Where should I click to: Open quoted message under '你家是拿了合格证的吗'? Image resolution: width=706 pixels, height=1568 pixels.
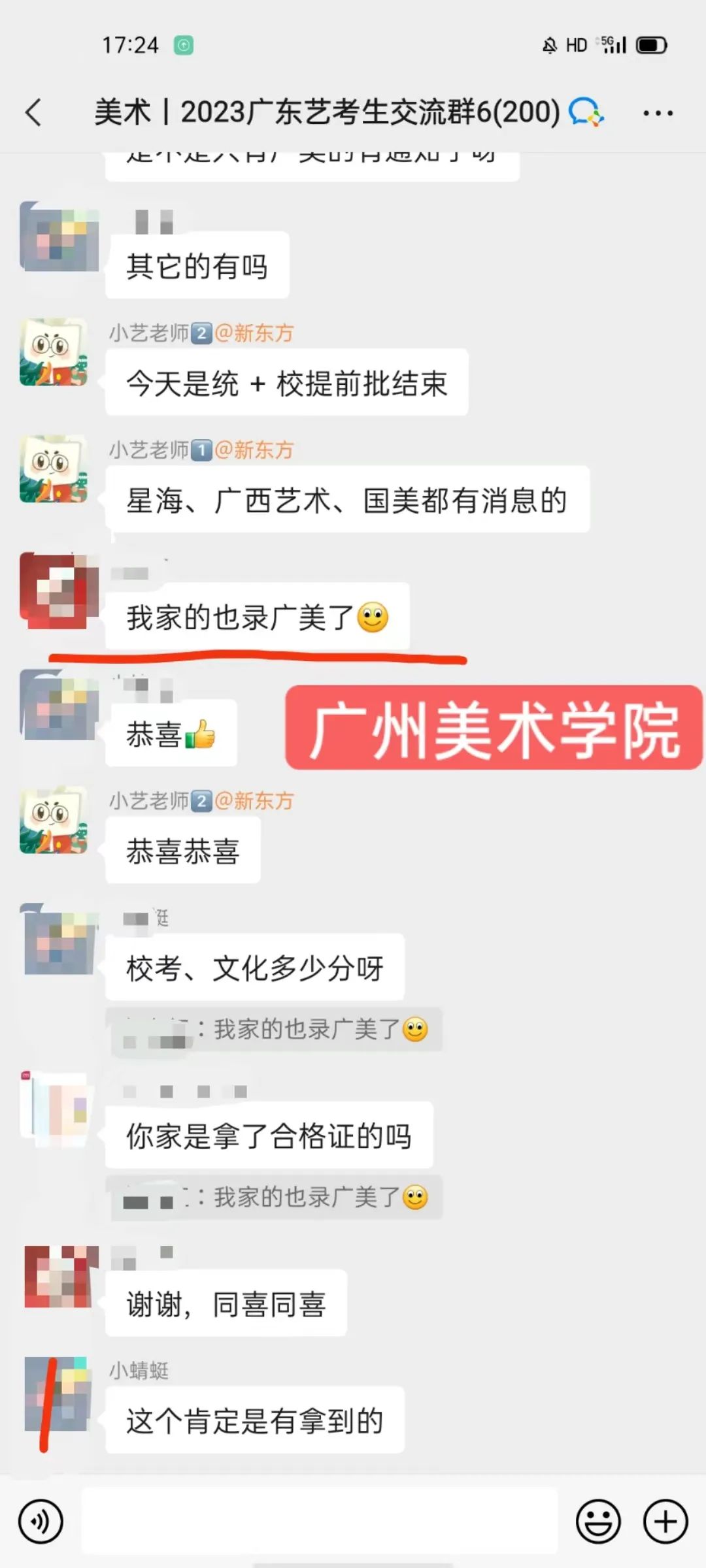click(275, 1198)
